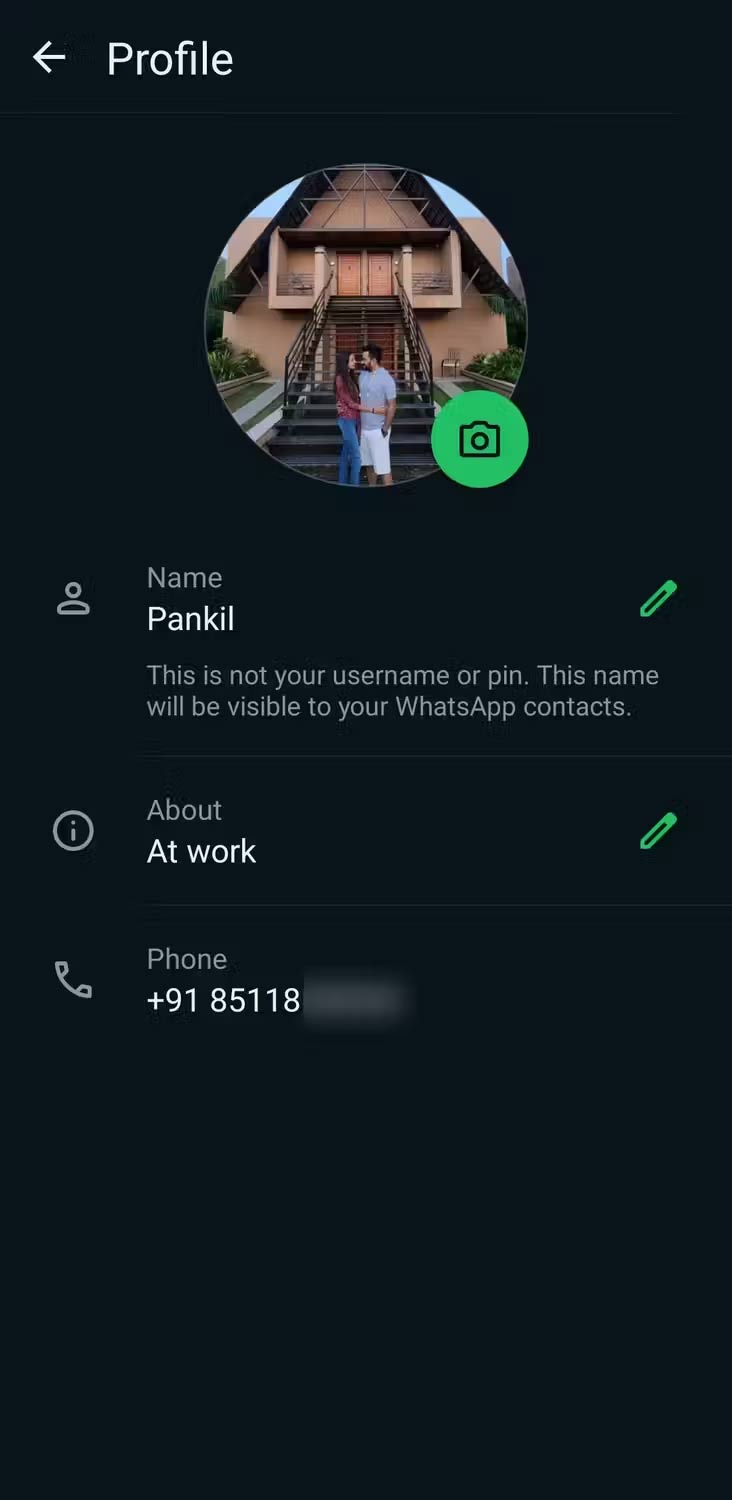Tap the username hint text below Name

[x=402, y=690]
